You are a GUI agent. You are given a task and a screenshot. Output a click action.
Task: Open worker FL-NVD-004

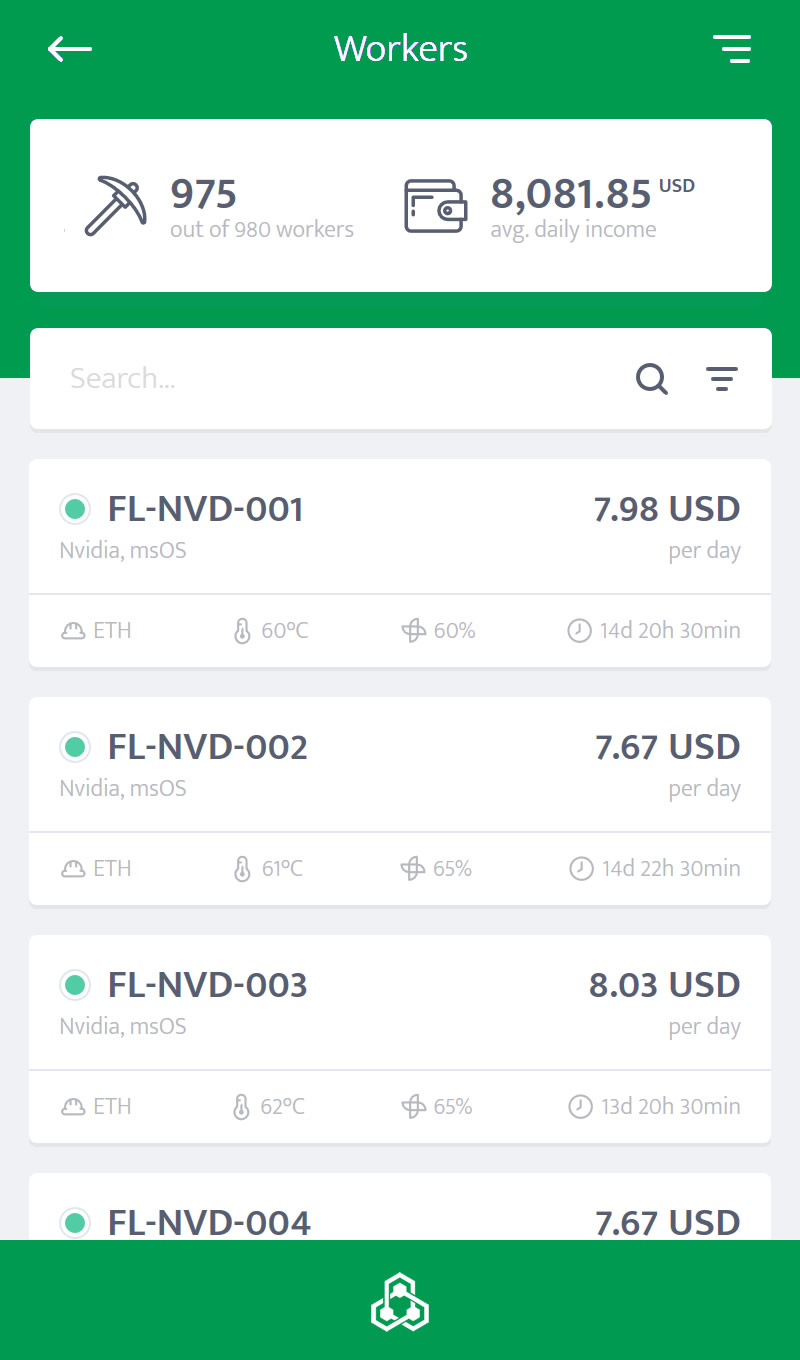pyautogui.click(x=400, y=1207)
